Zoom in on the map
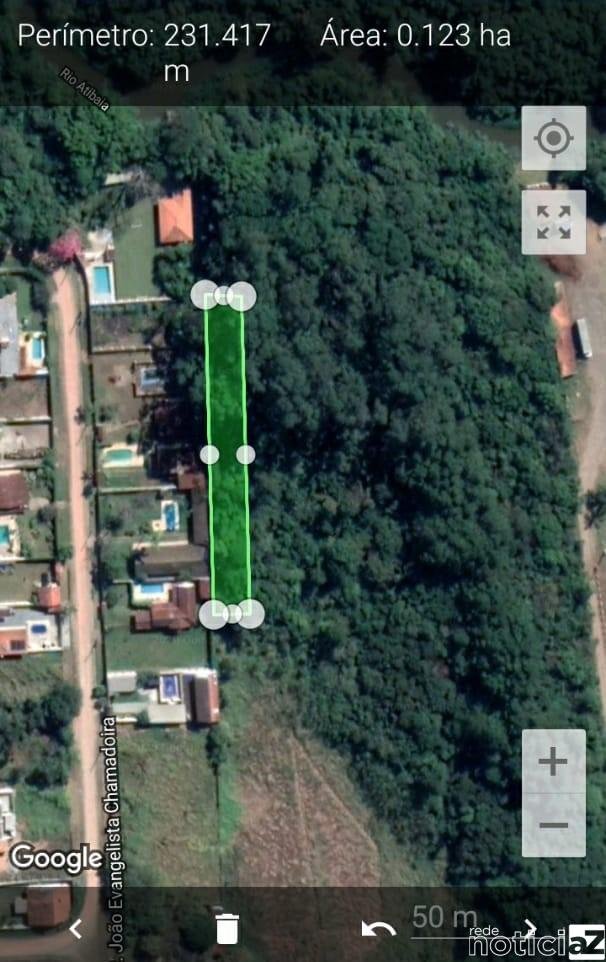The height and width of the screenshot is (962, 606). [x=553, y=761]
